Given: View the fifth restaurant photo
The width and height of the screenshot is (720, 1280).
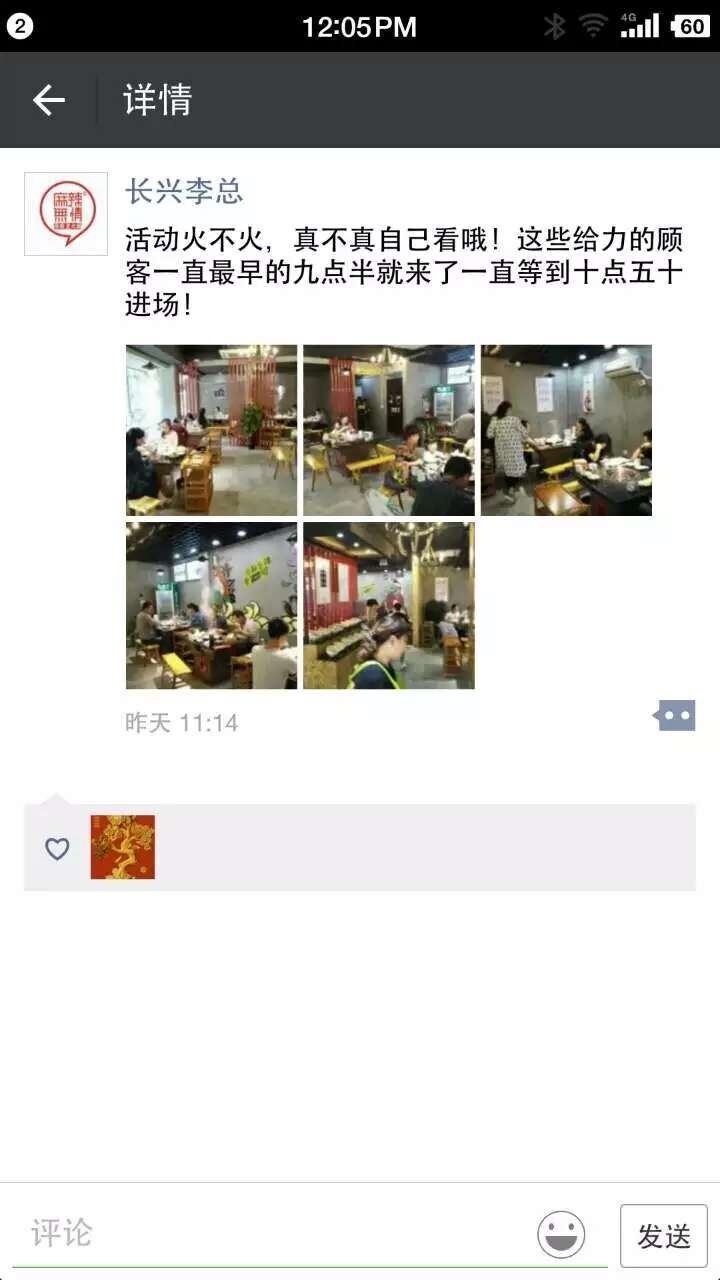Looking at the screenshot, I should coord(389,605).
